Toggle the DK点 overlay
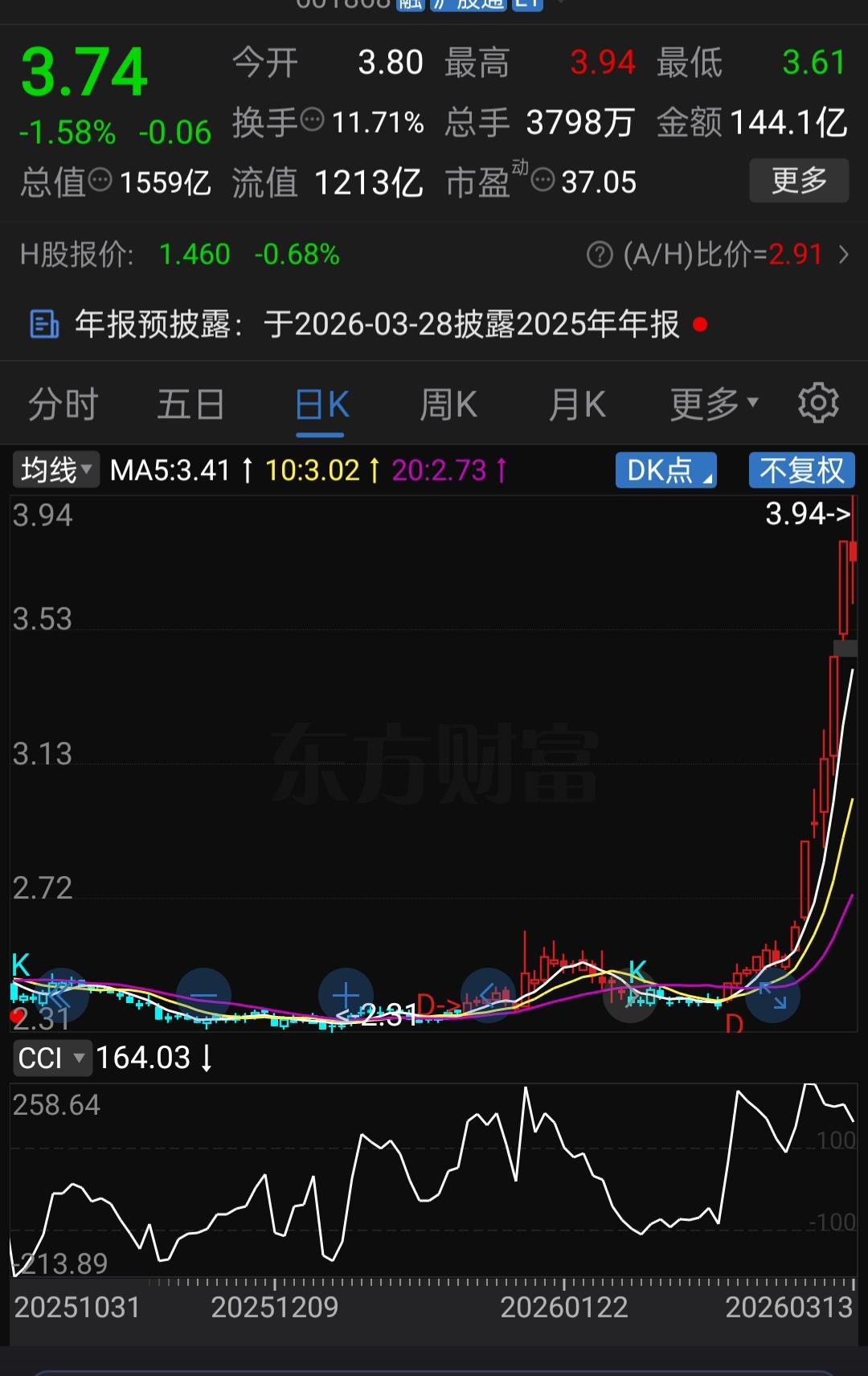 click(x=665, y=470)
